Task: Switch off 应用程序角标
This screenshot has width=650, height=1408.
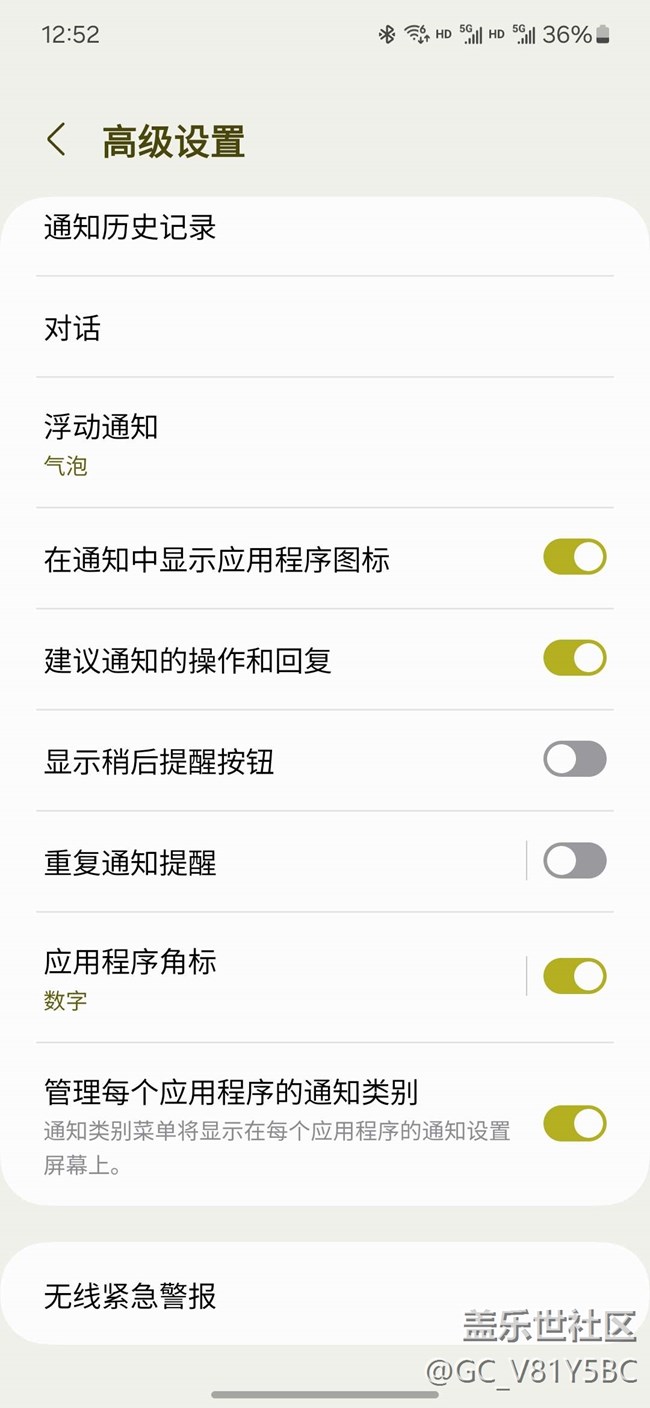Action: point(574,976)
